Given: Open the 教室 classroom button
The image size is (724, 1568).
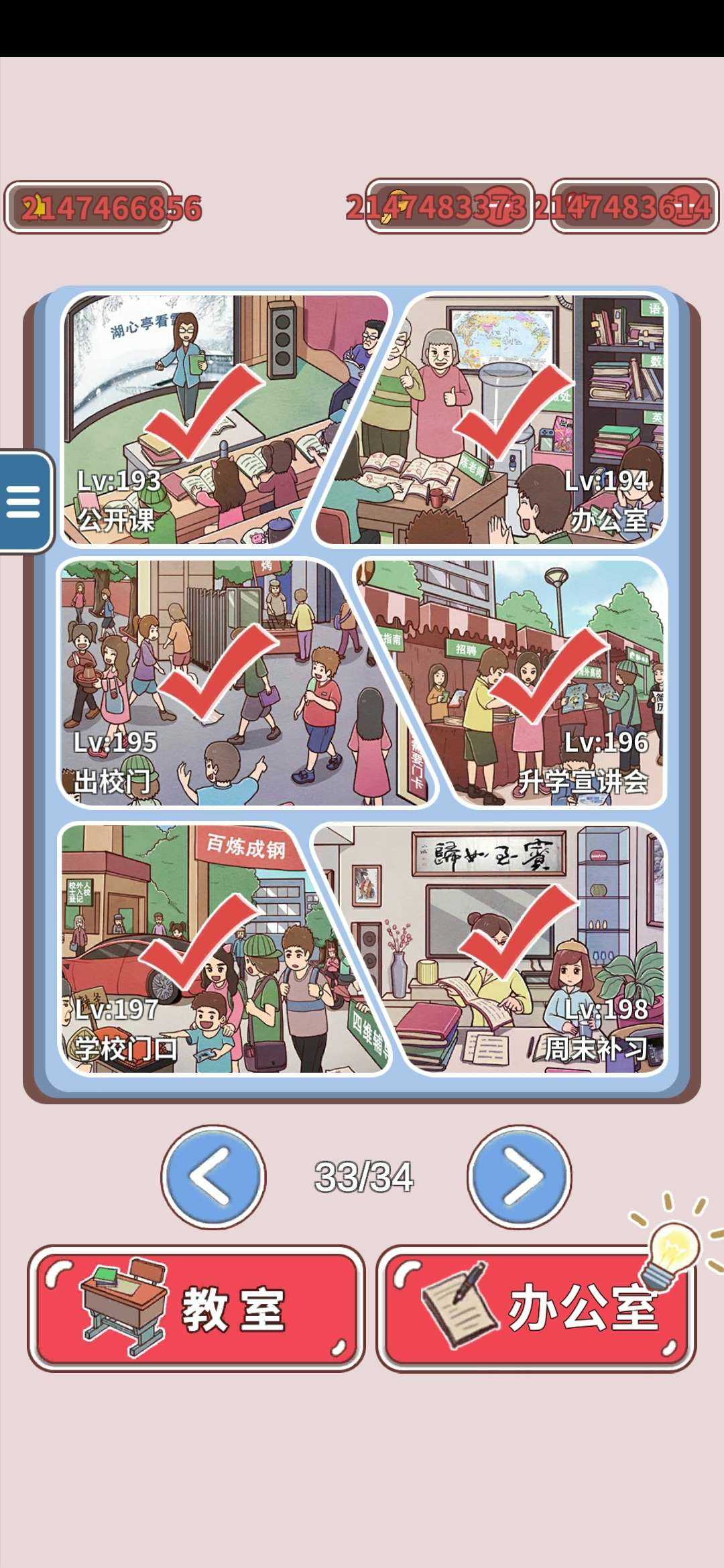Looking at the screenshot, I should (196, 1309).
